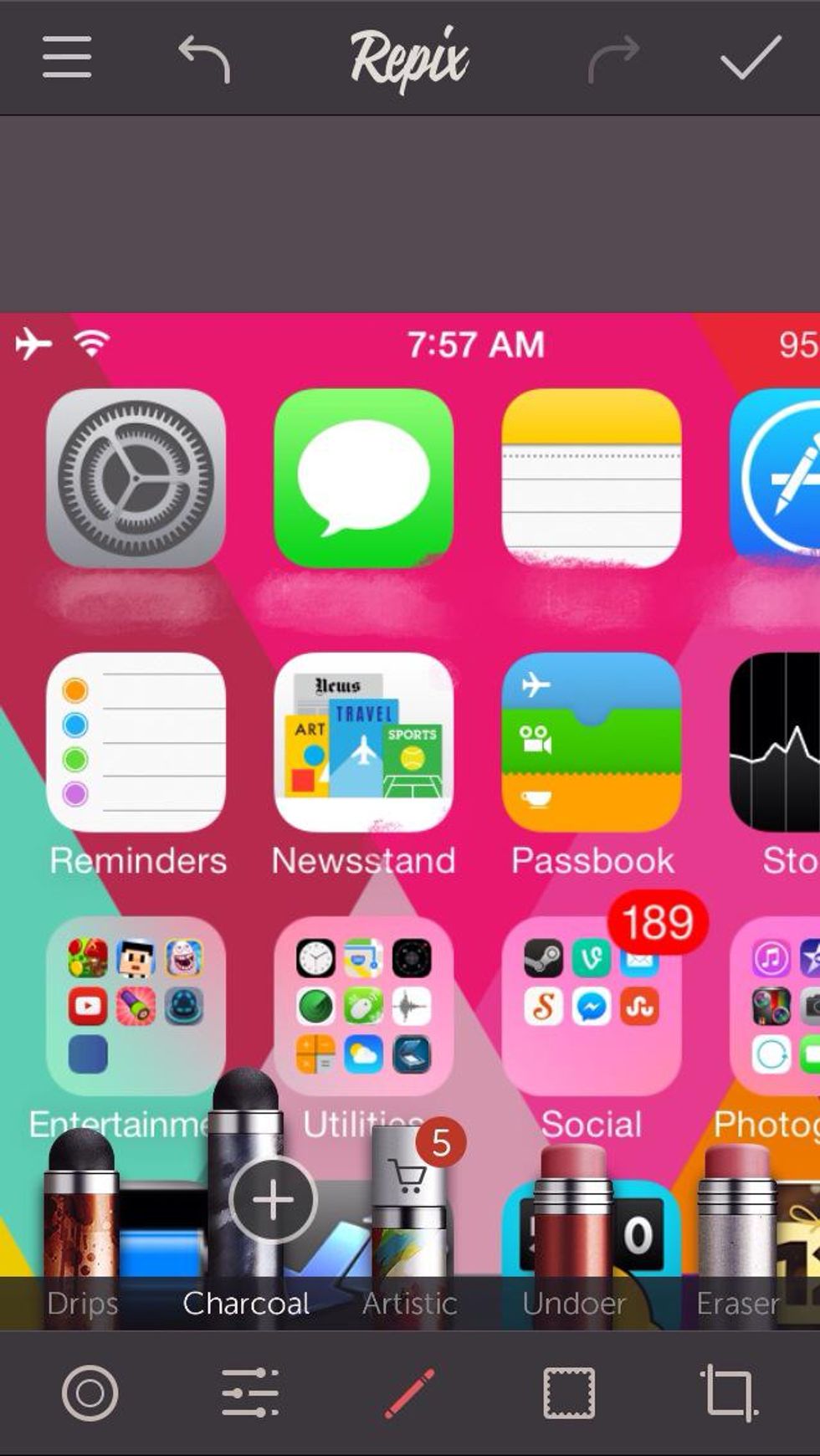Switch to the brushes pencil tab
Screen dimensions: 820x1456
point(410,1393)
